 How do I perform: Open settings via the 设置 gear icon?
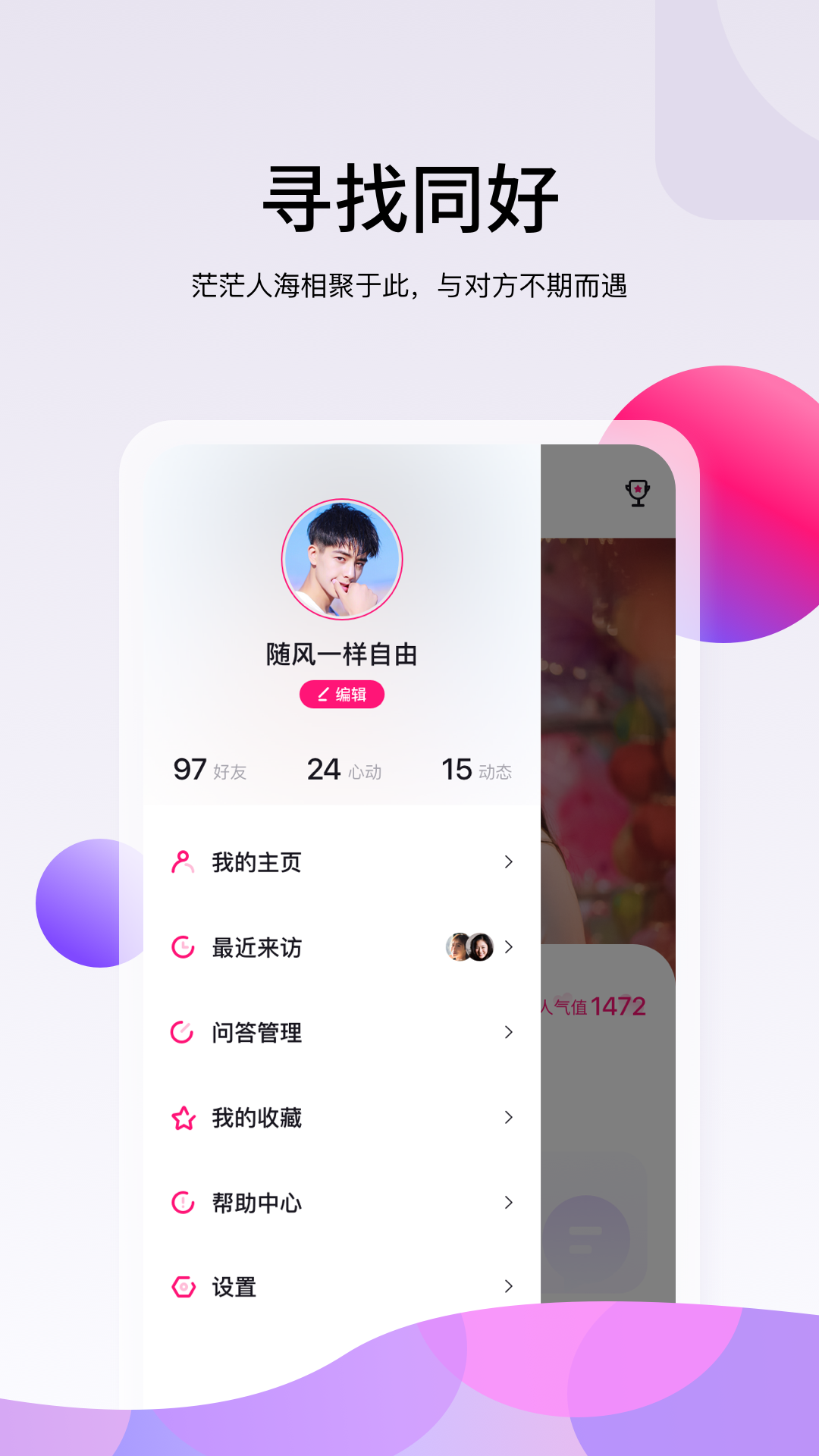182,1286
